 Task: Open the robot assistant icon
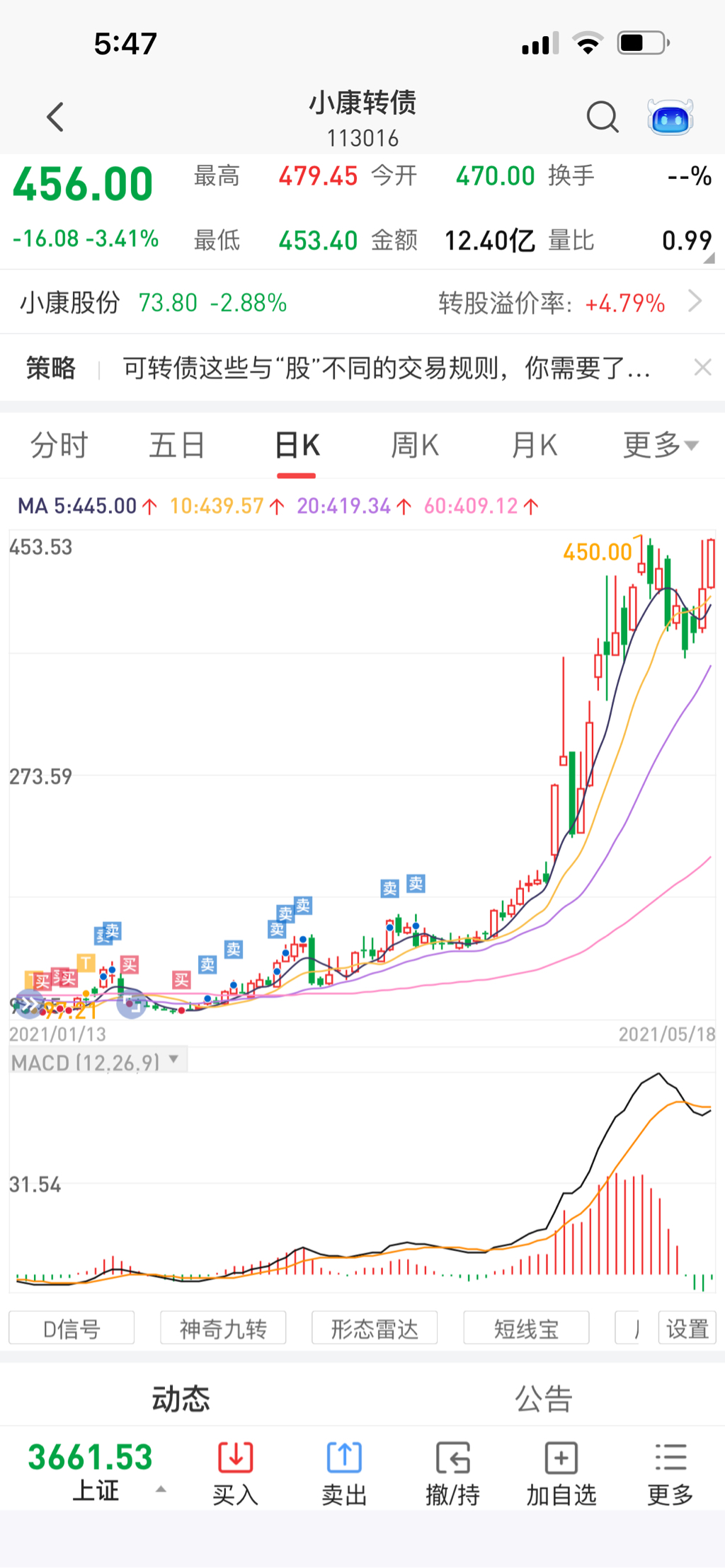670,117
